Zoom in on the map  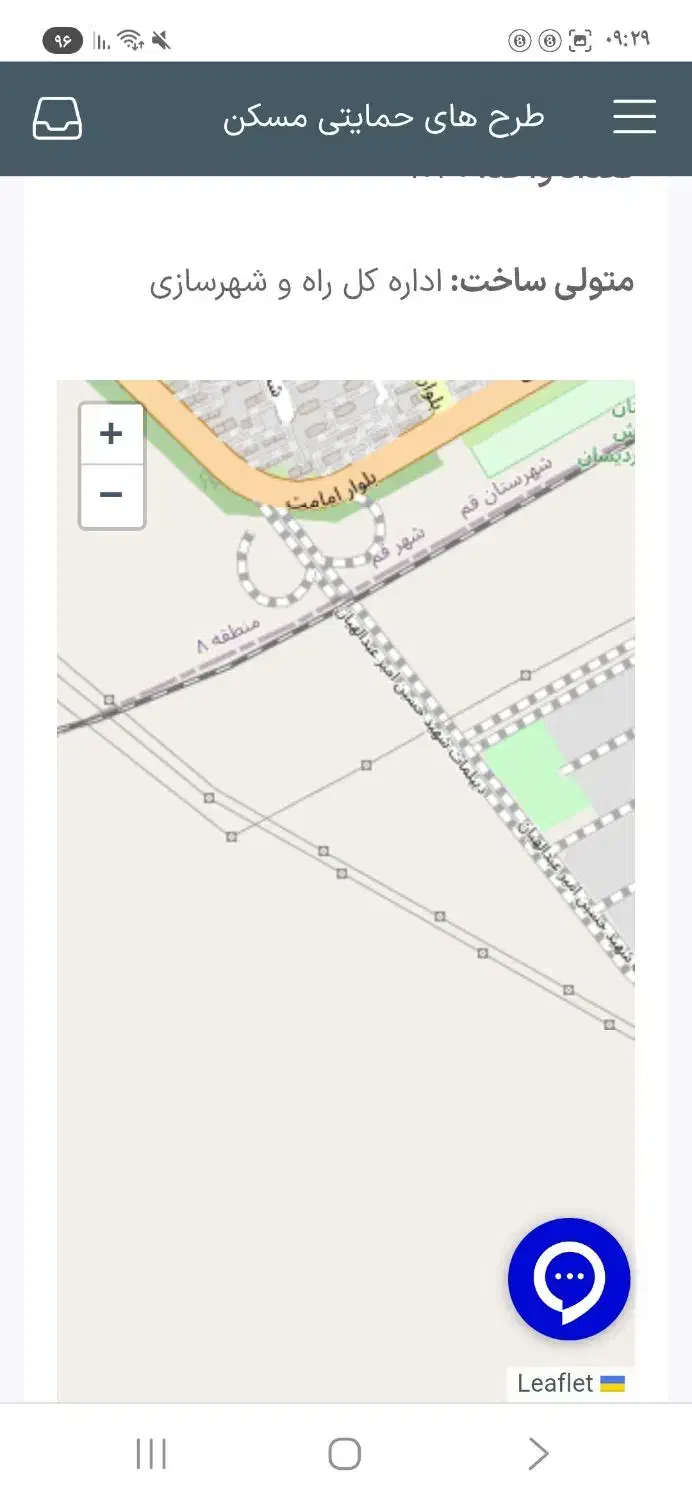tap(111, 434)
